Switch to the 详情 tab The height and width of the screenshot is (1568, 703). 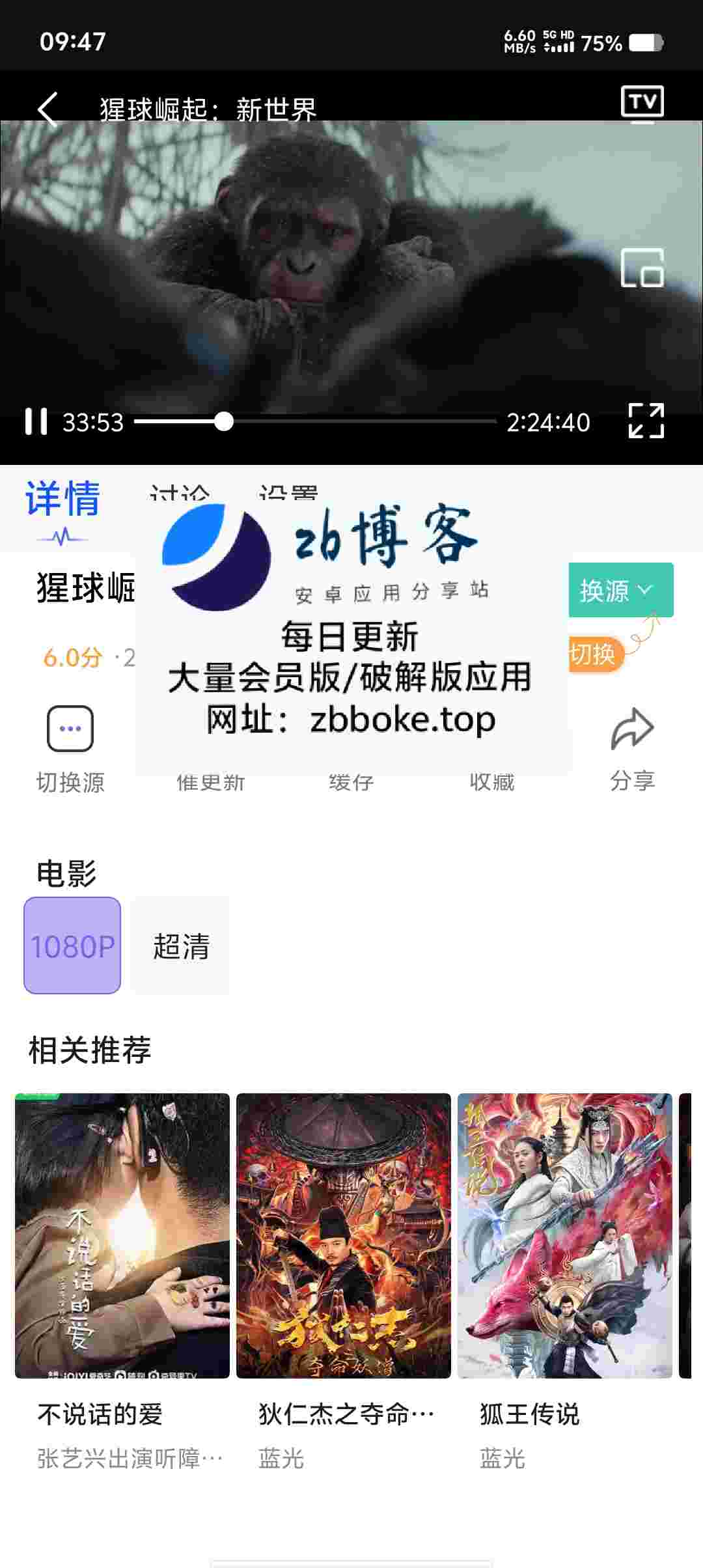coord(62,499)
